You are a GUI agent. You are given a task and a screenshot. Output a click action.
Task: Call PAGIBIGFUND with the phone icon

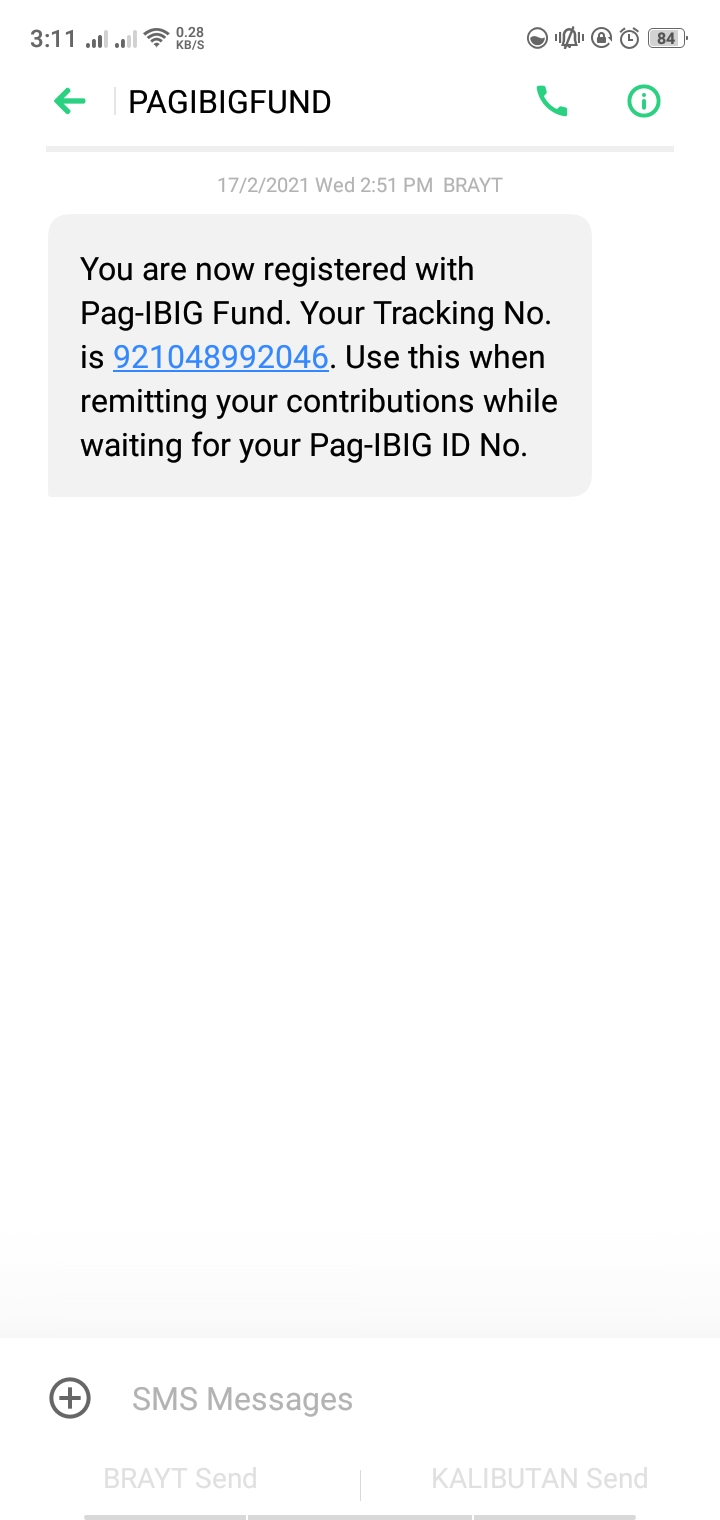click(552, 101)
